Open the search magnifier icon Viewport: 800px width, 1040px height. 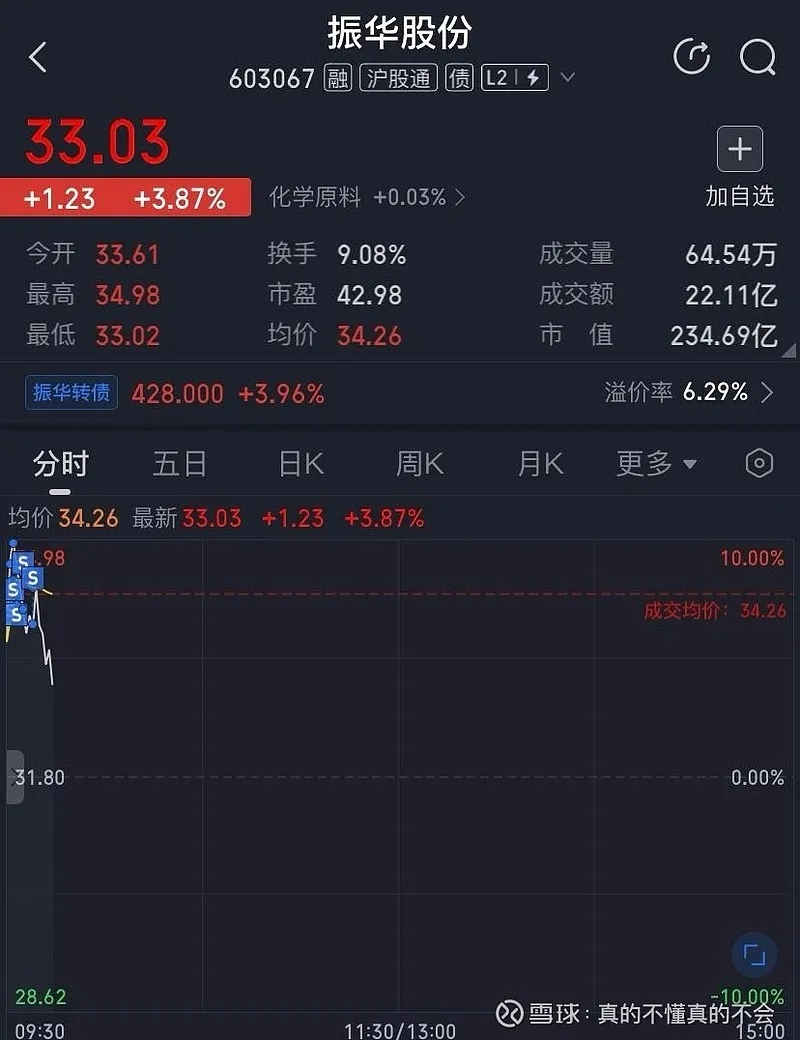757,57
